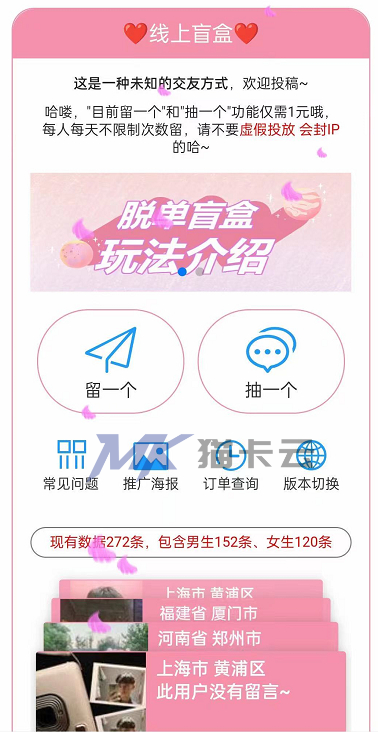Open the 河南省 郑州市 card
378x732 pixels.
coord(191,637)
